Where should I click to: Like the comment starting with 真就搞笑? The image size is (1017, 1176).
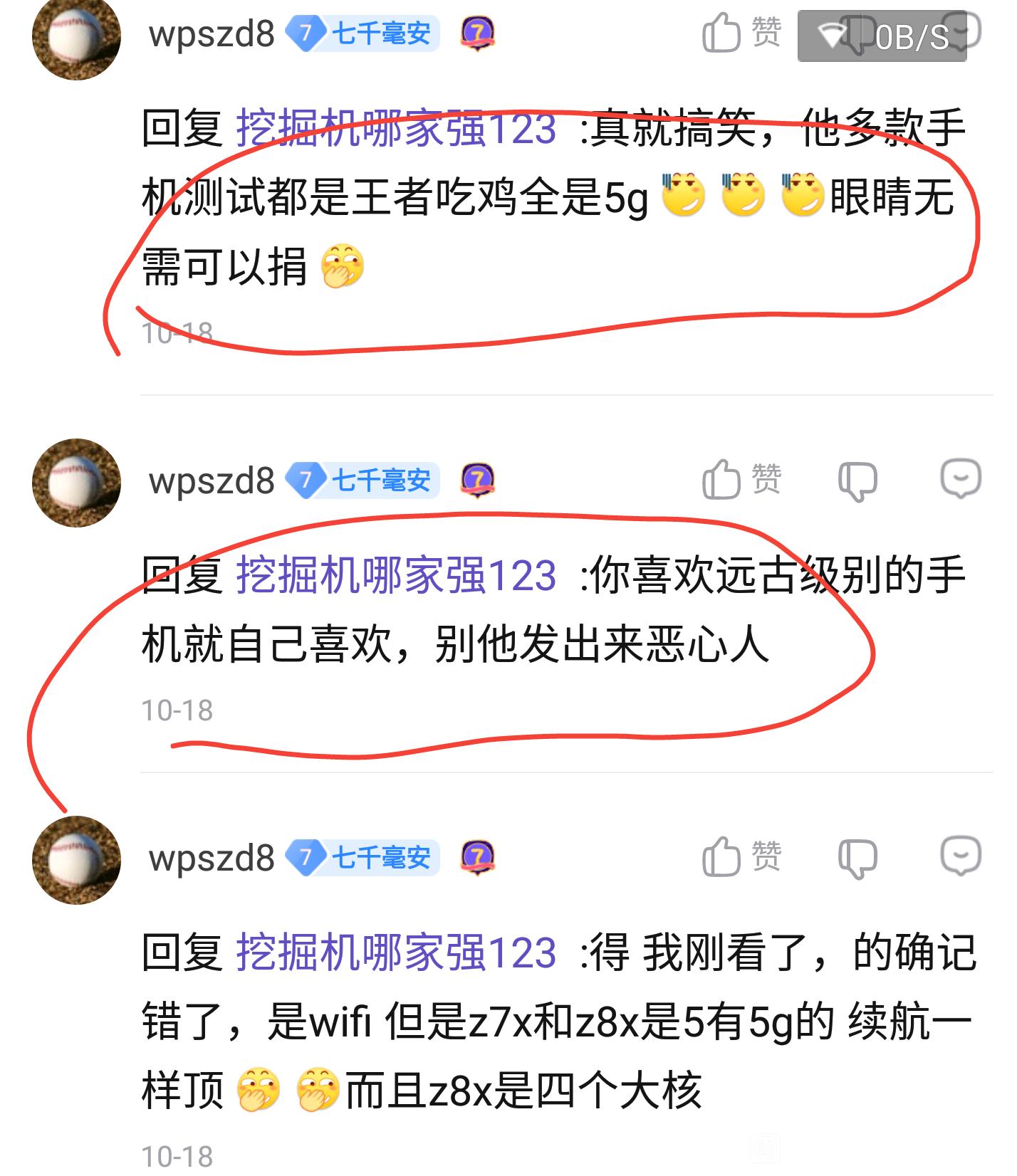coord(741,33)
